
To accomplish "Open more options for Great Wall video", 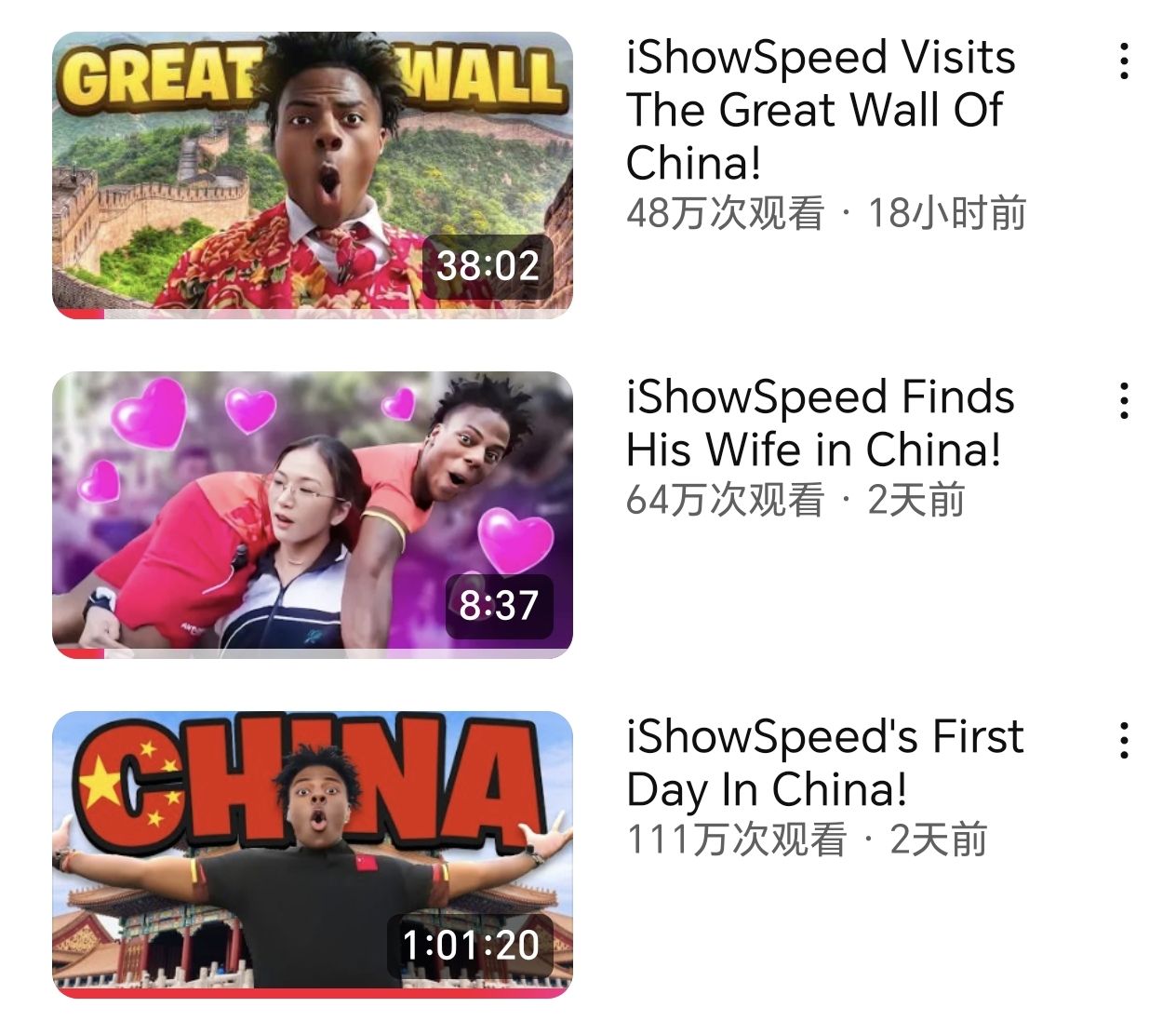I will 1124,61.
